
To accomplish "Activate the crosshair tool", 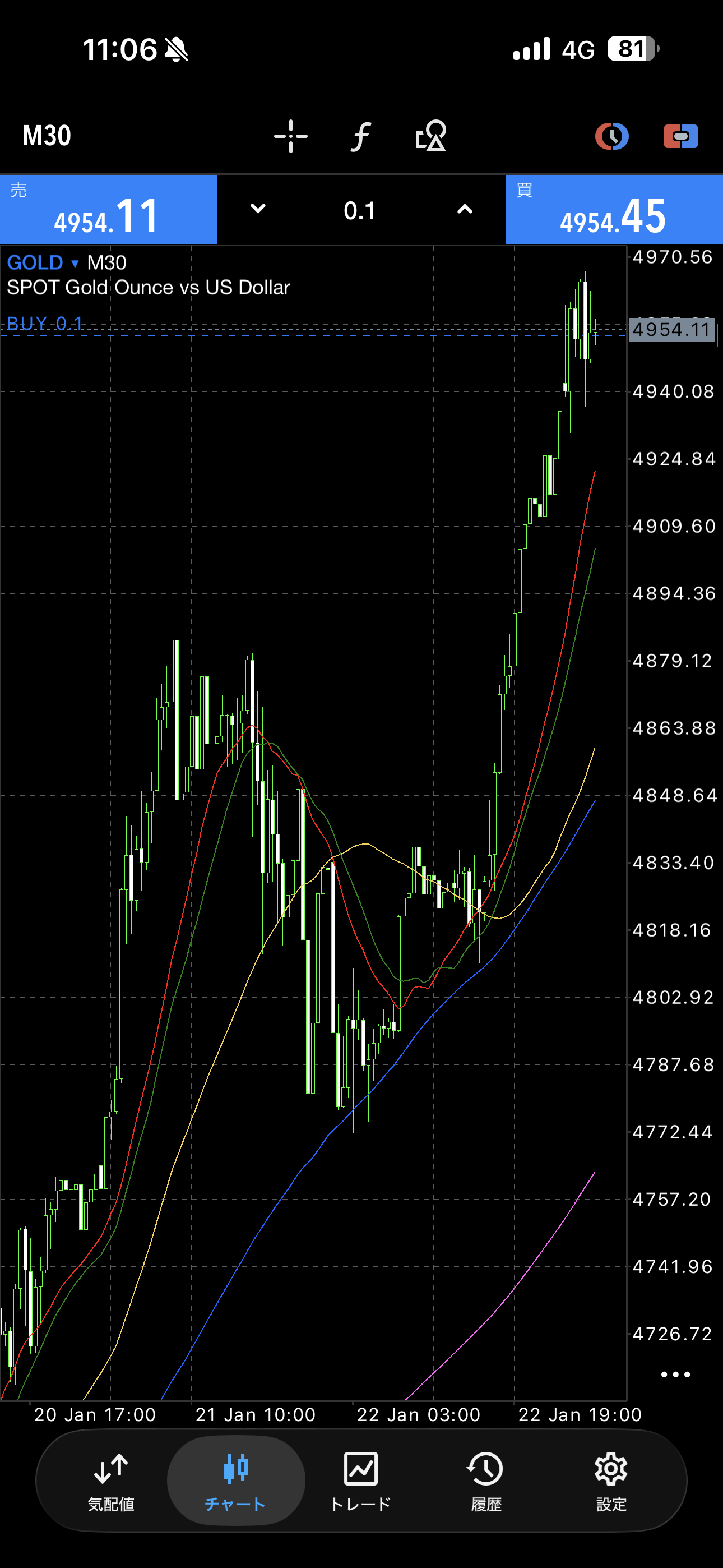I will tap(291, 136).
